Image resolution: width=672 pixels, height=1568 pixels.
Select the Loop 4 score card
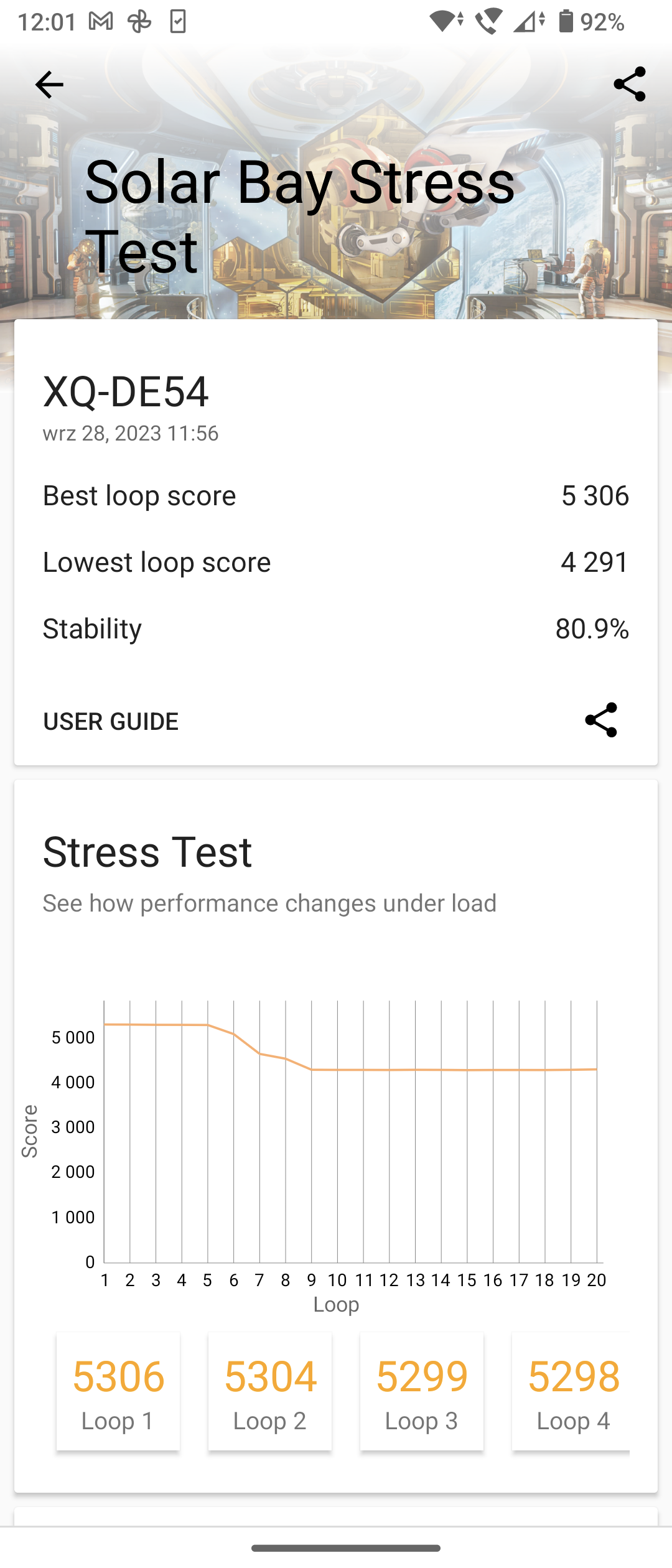click(x=572, y=1391)
